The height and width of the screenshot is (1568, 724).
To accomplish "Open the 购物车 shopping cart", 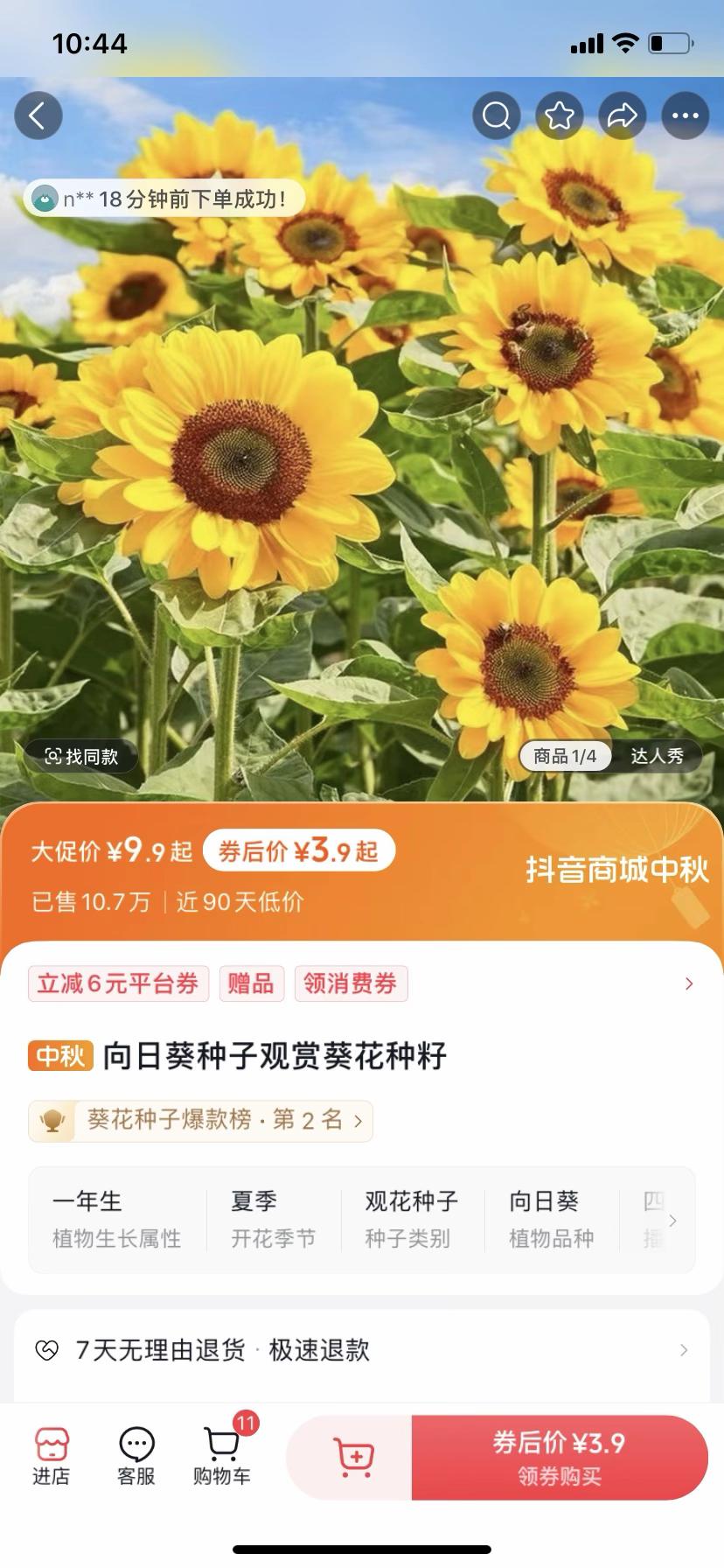I will pyautogui.click(x=222, y=1457).
